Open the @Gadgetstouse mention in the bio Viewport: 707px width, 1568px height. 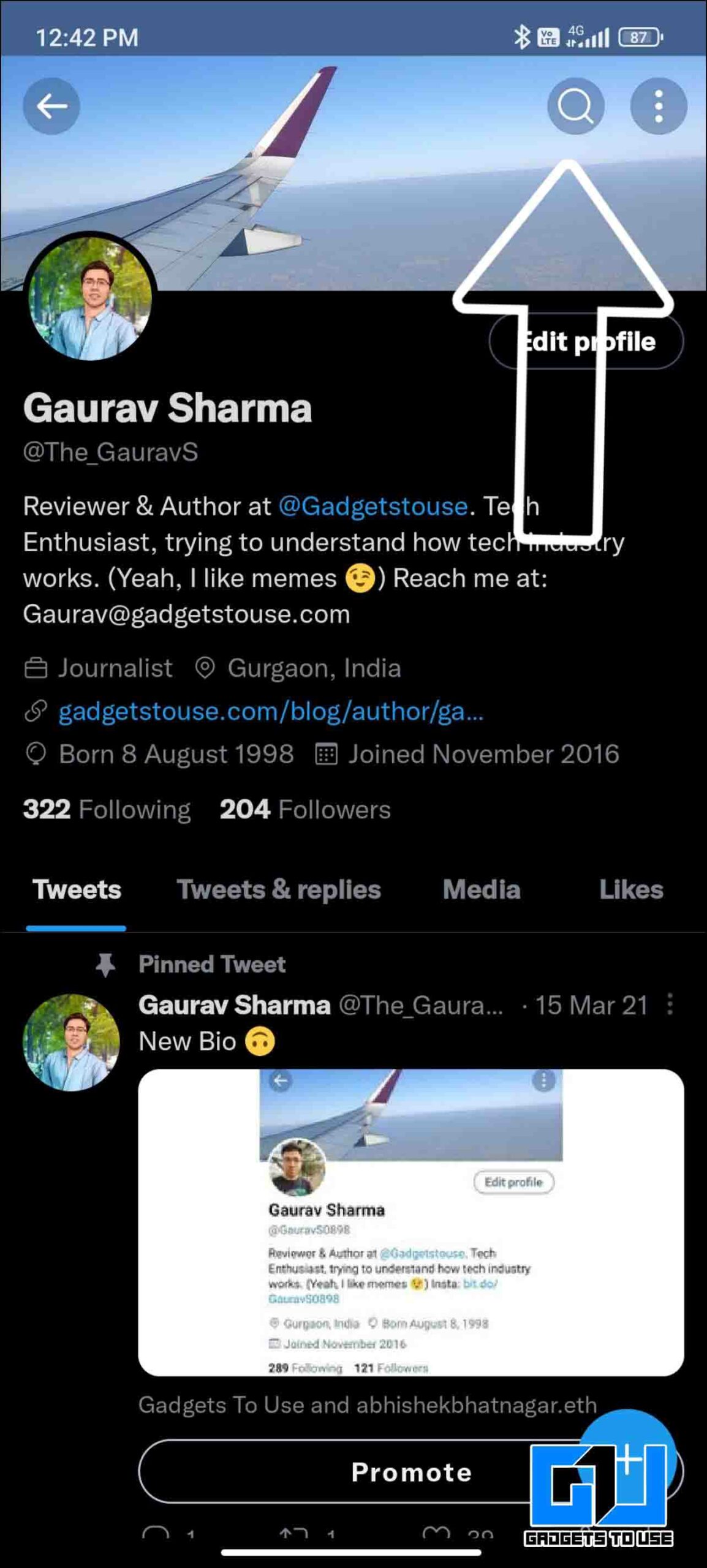[x=373, y=506]
